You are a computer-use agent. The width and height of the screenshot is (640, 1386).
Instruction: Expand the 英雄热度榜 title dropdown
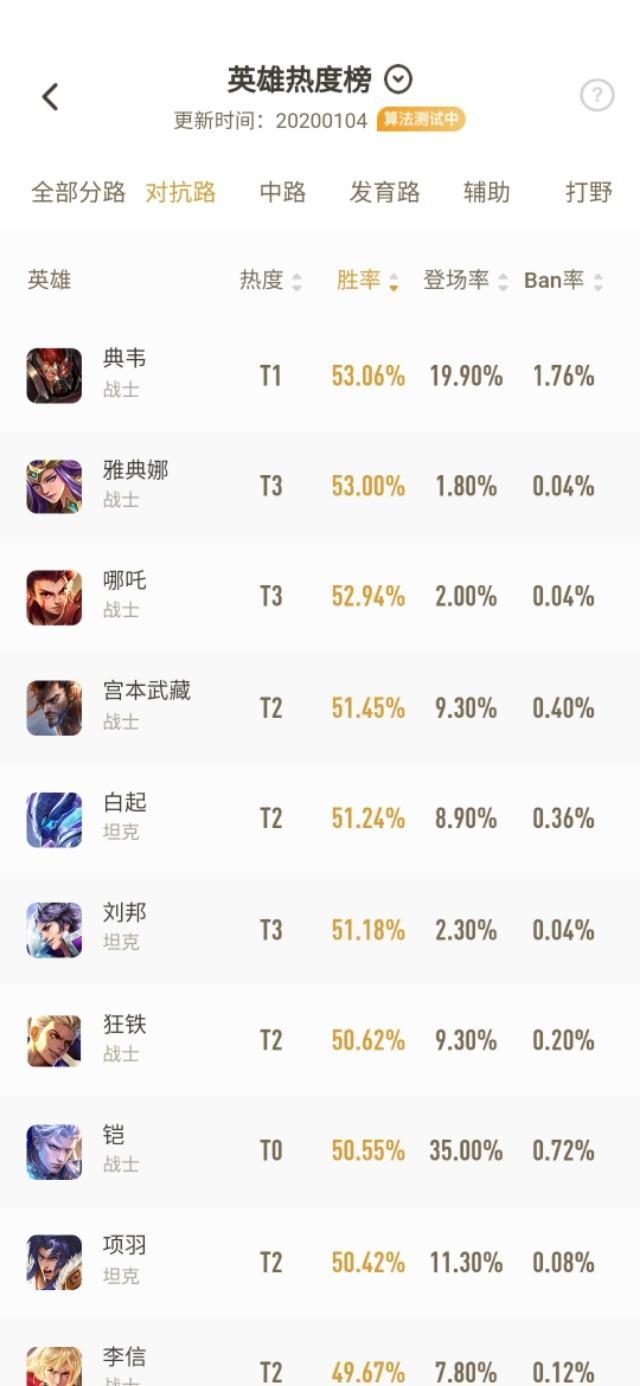pos(398,79)
